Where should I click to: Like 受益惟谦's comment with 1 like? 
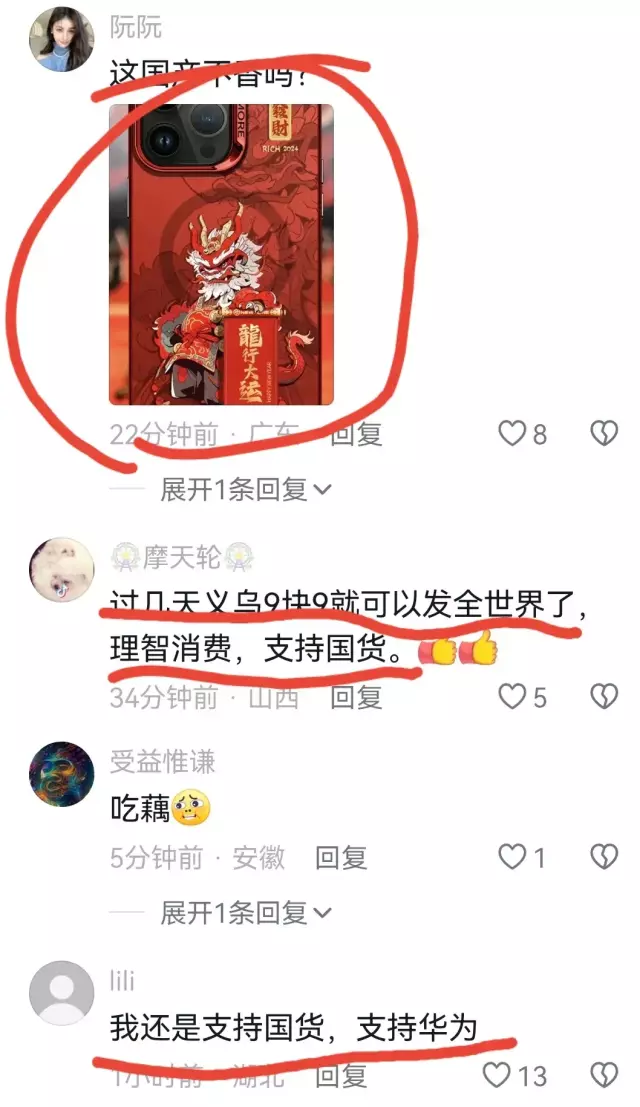(x=513, y=857)
